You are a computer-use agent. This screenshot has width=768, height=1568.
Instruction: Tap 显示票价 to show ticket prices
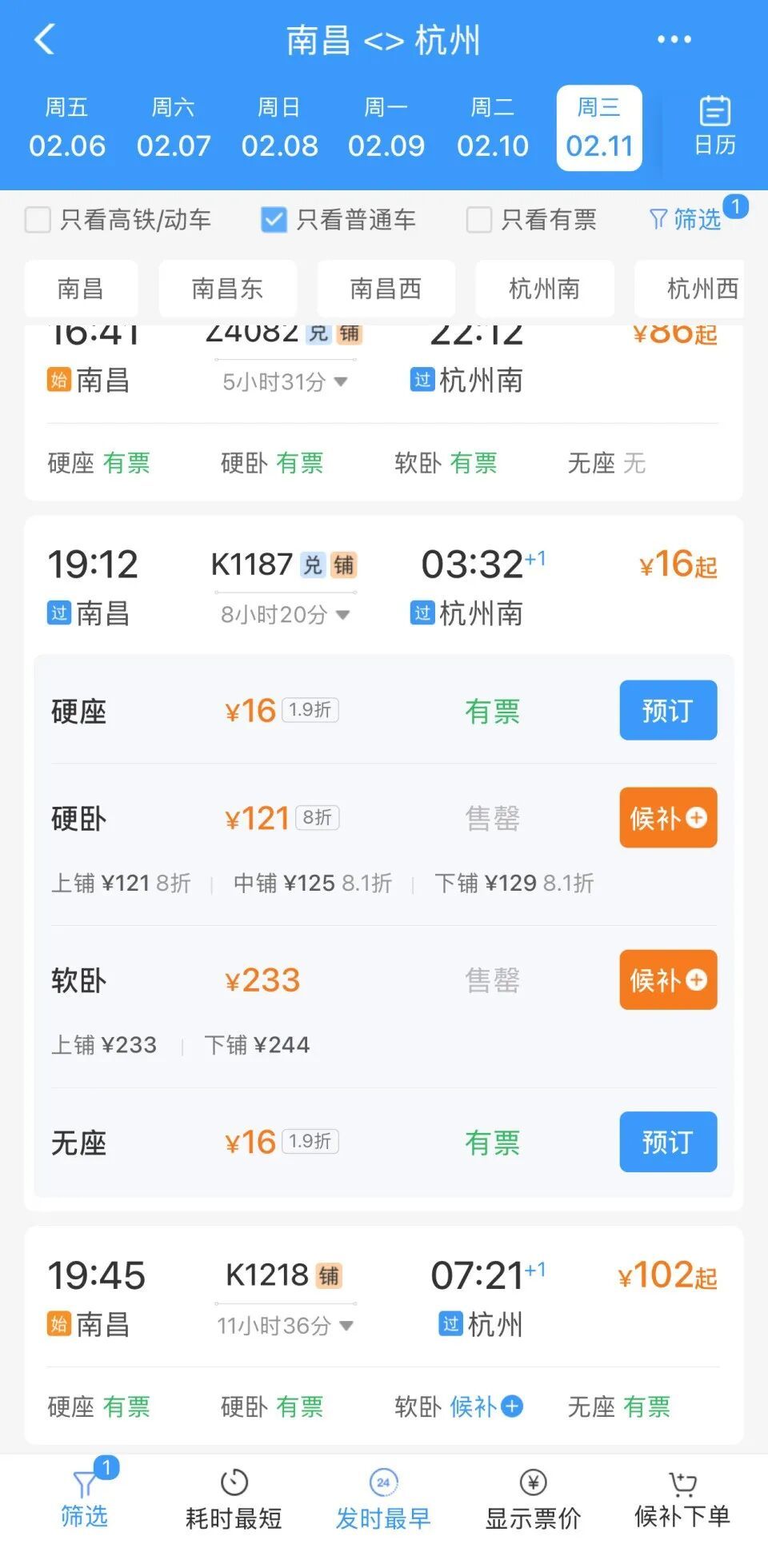(x=531, y=1501)
